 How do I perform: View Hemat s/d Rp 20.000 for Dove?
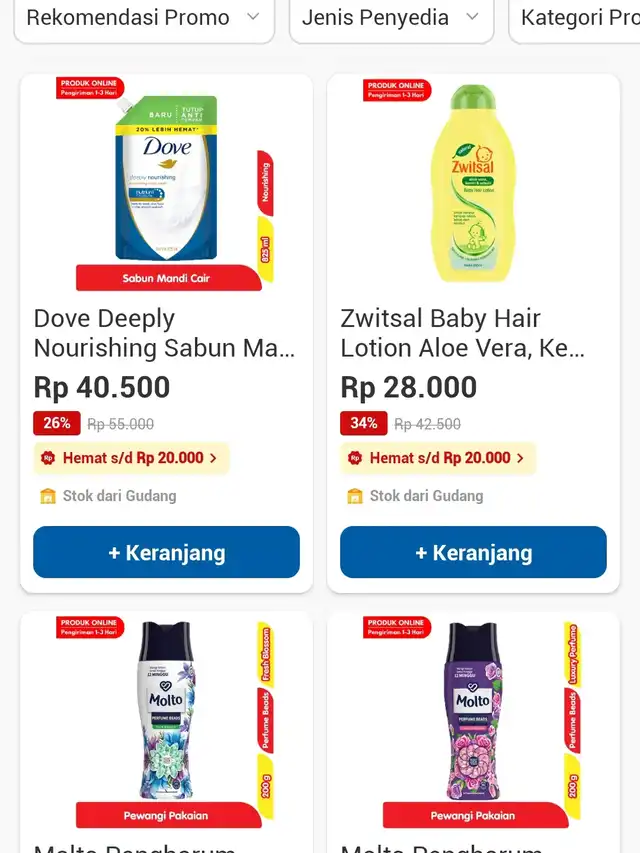(x=132, y=458)
